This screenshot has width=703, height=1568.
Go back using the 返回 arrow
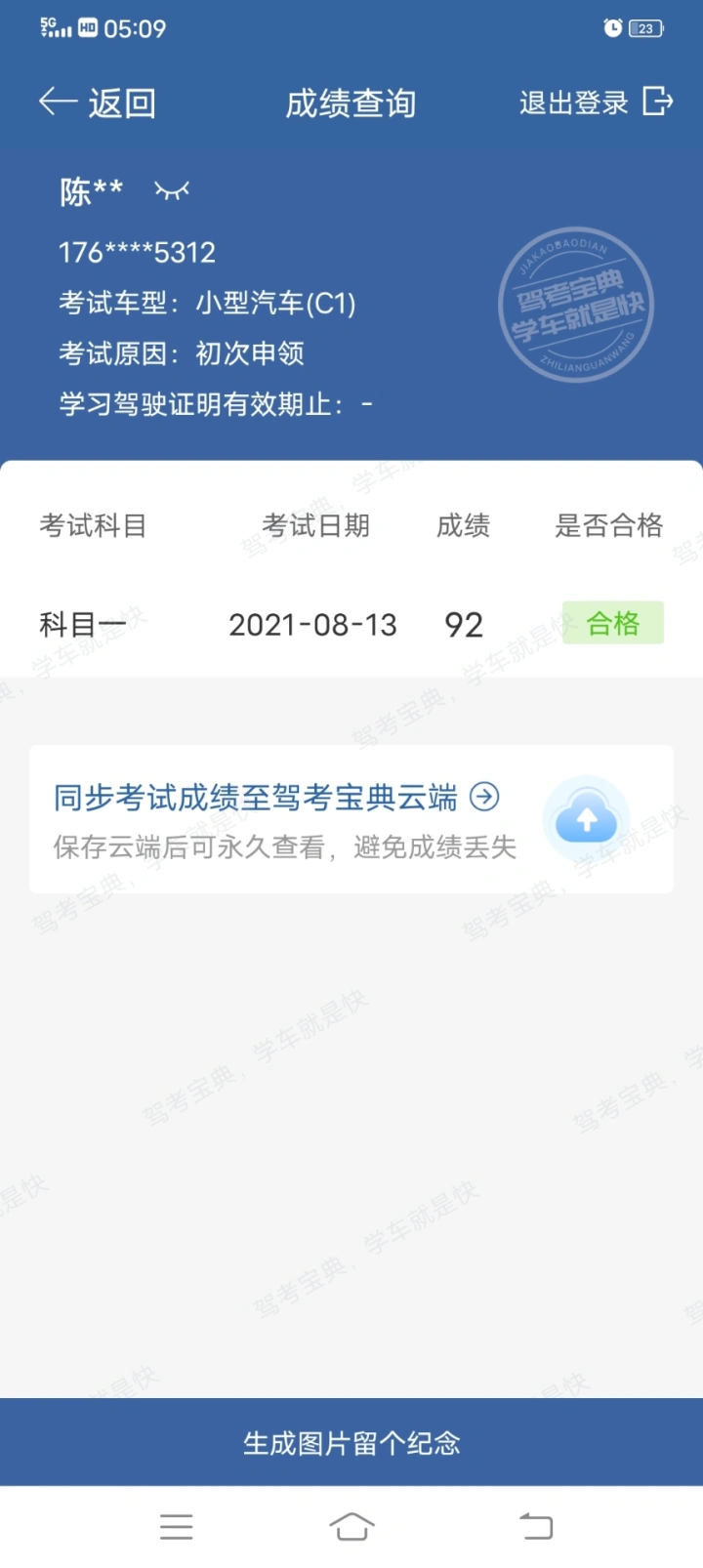[97, 103]
